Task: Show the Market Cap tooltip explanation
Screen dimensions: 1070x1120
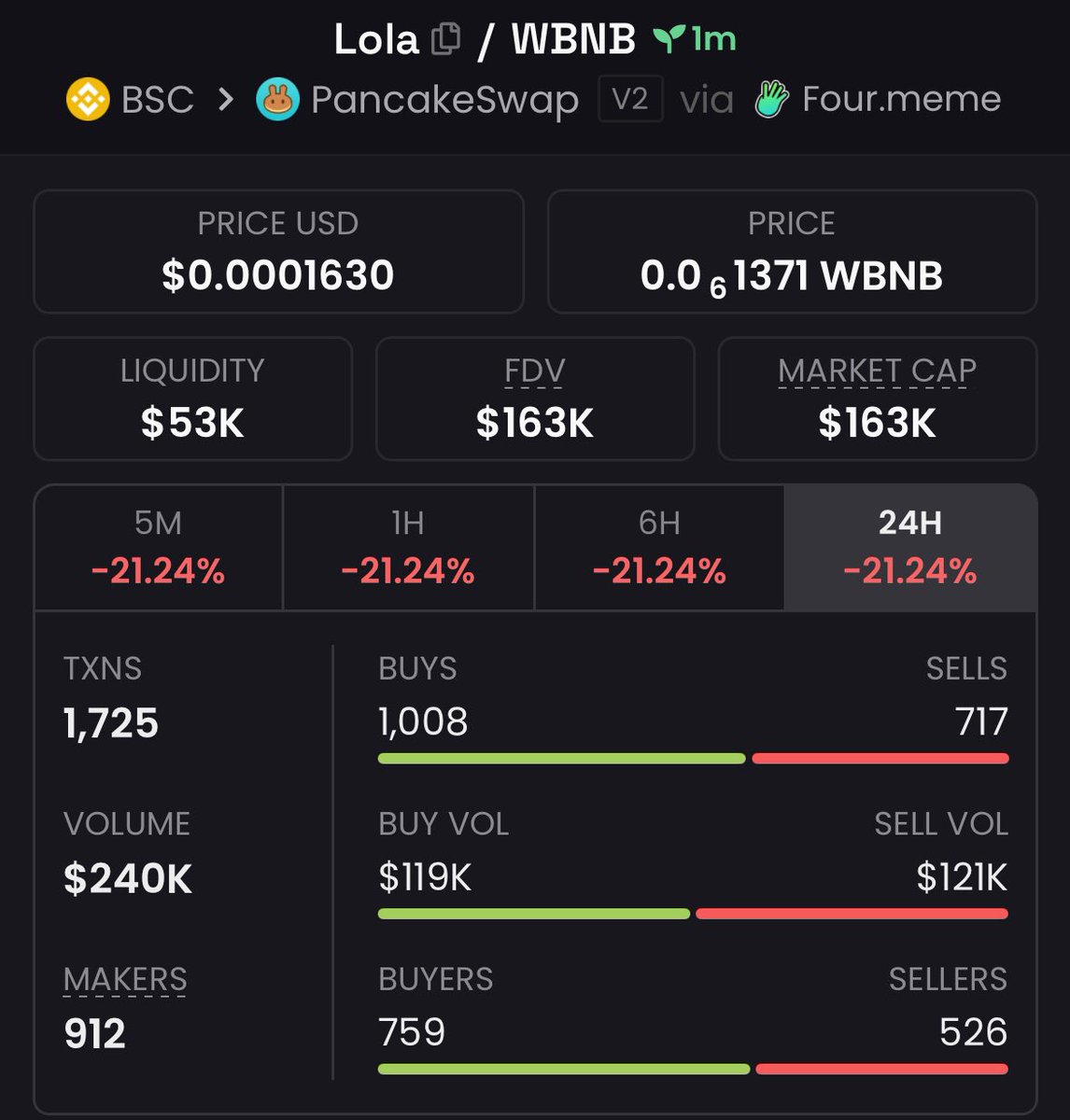Action: tap(877, 371)
